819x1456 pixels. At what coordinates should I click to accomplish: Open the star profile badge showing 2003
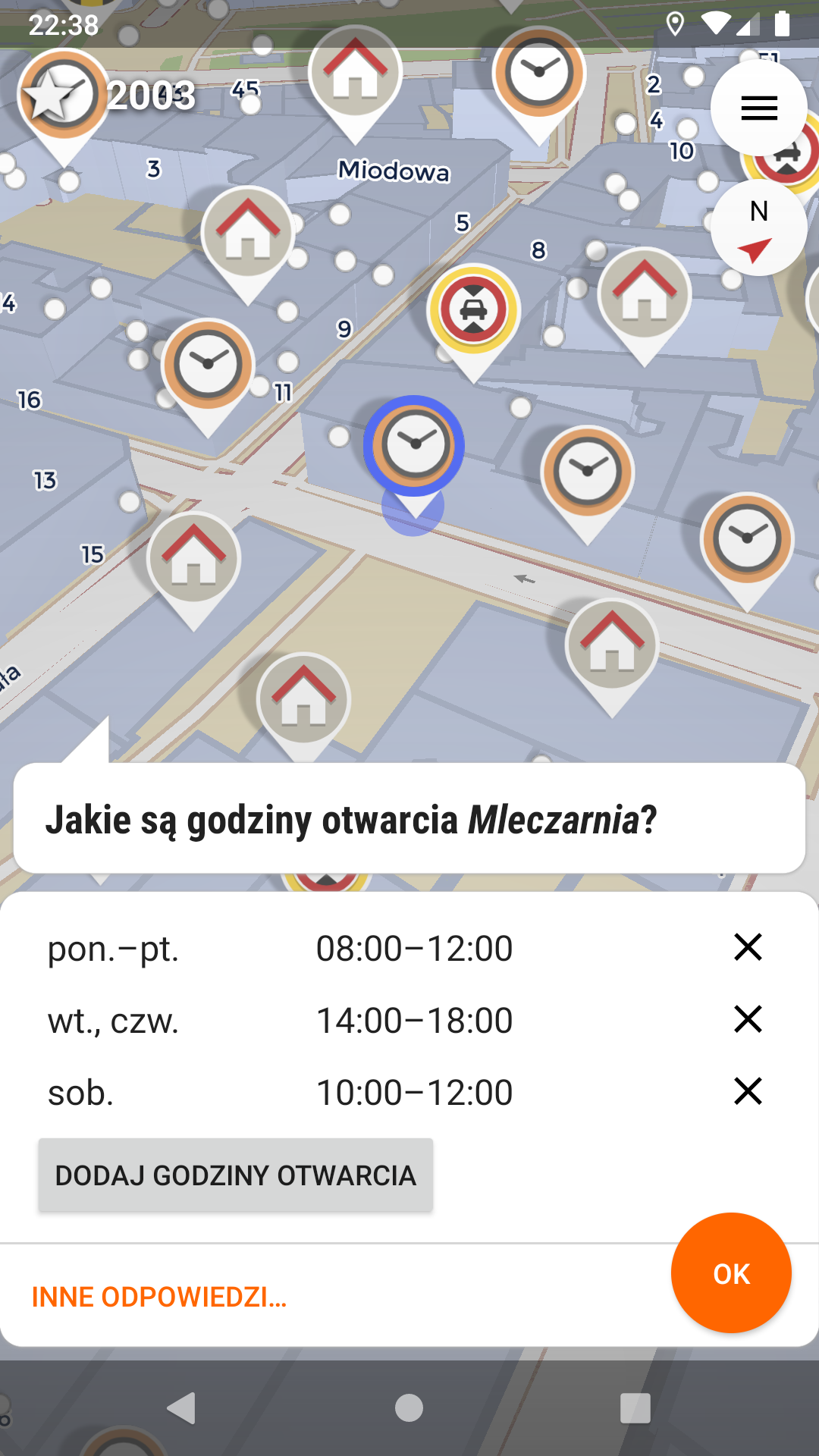pyautogui.click(x=106, y=96)
